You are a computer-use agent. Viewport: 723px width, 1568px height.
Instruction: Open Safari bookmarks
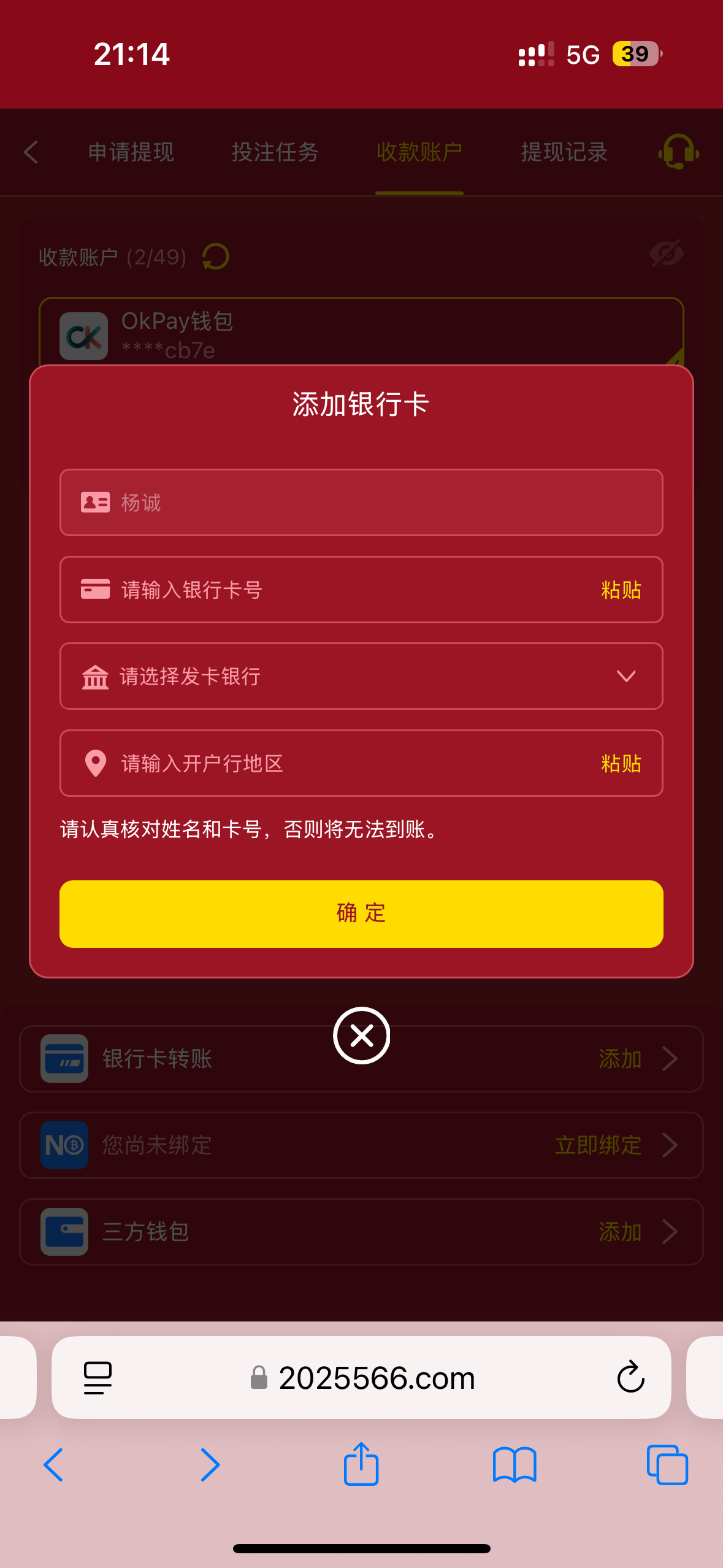coord(514,1464)
